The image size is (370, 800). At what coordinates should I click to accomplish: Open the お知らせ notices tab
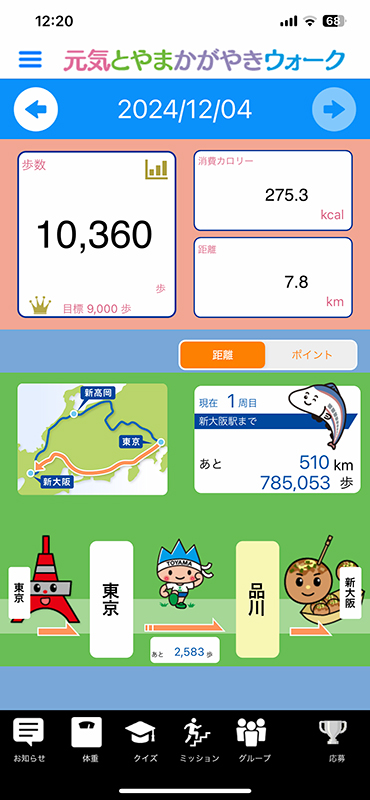29,740
